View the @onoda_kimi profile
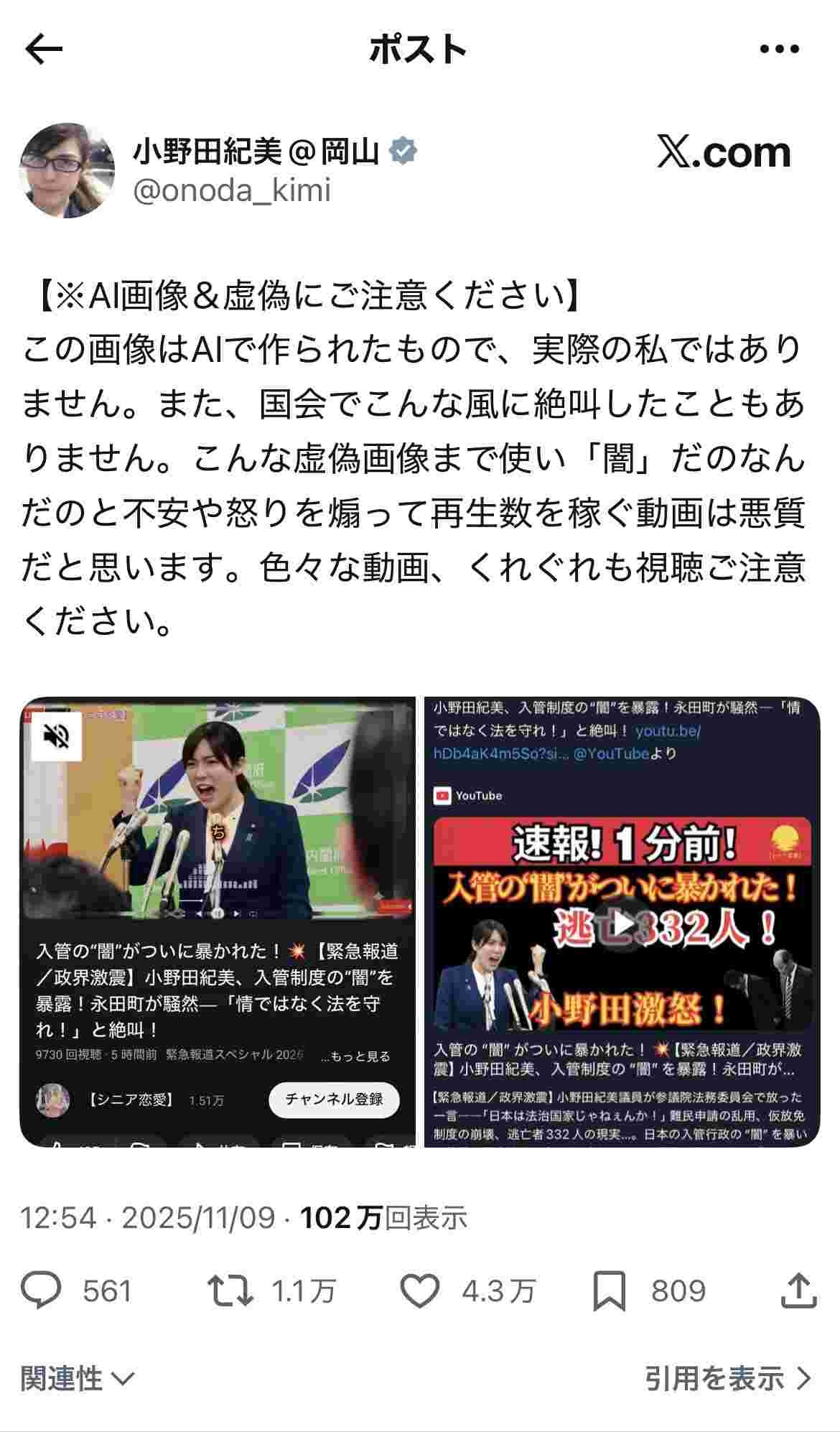 (232, 190)
